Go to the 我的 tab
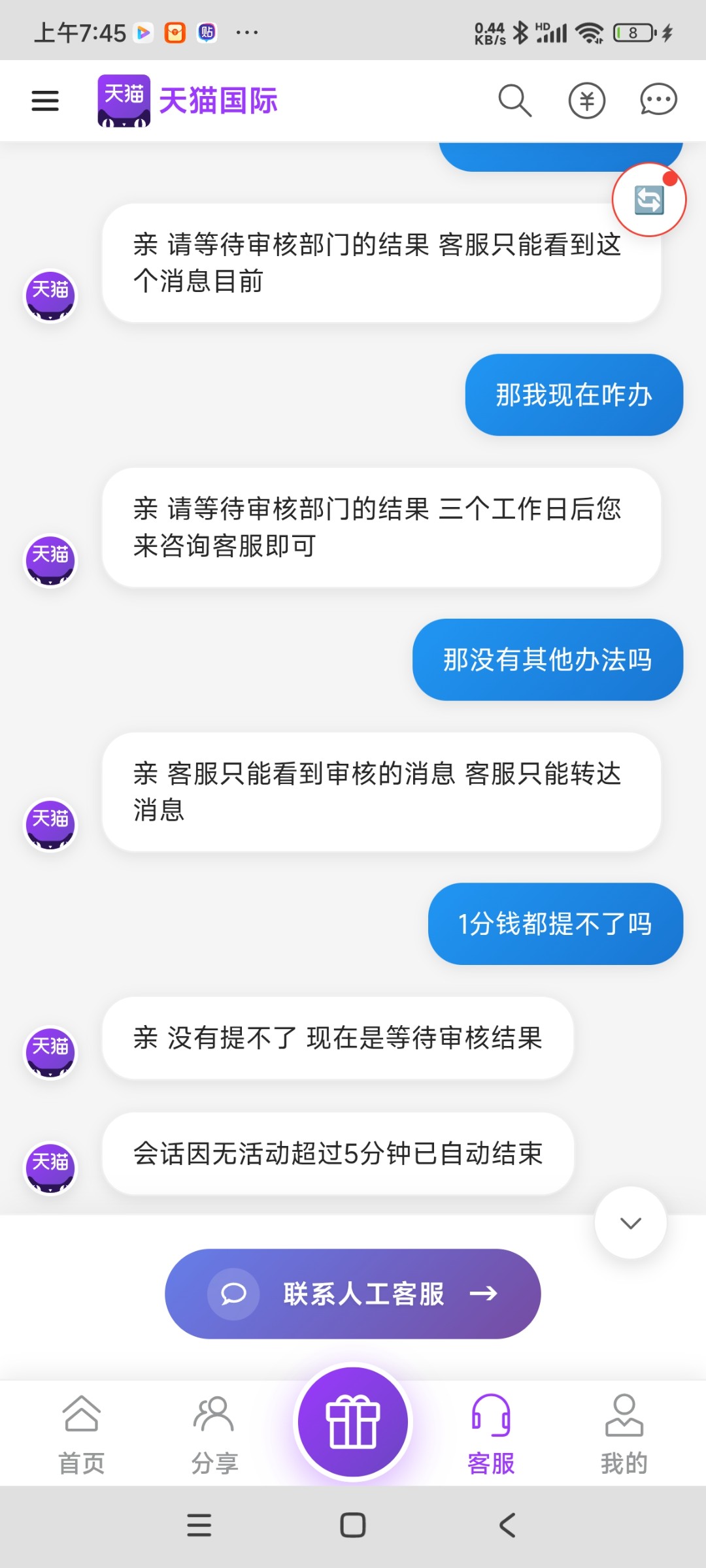This screenshot has height=1568, width=706. [x=624, y=1435]
